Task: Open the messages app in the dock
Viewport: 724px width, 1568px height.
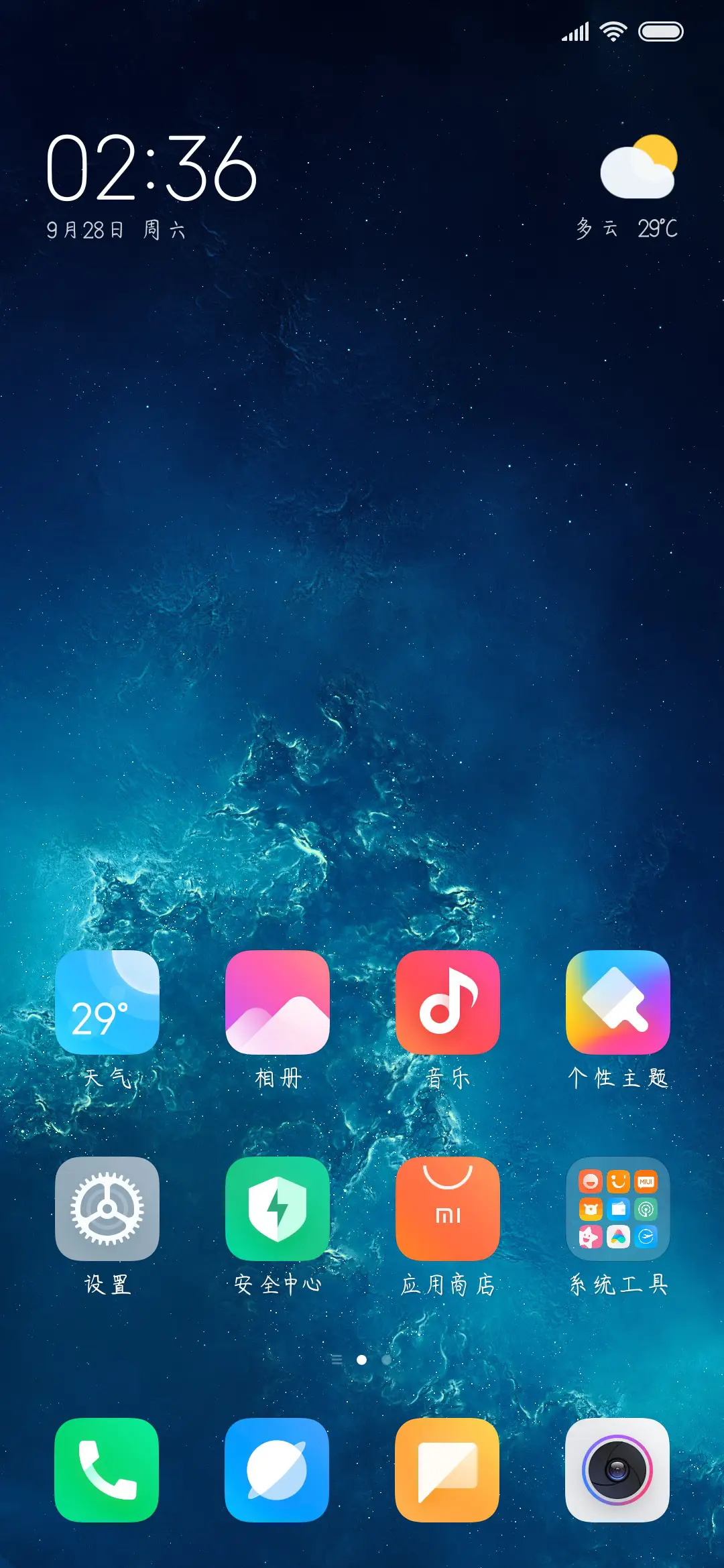Action: click(448, 1470)
